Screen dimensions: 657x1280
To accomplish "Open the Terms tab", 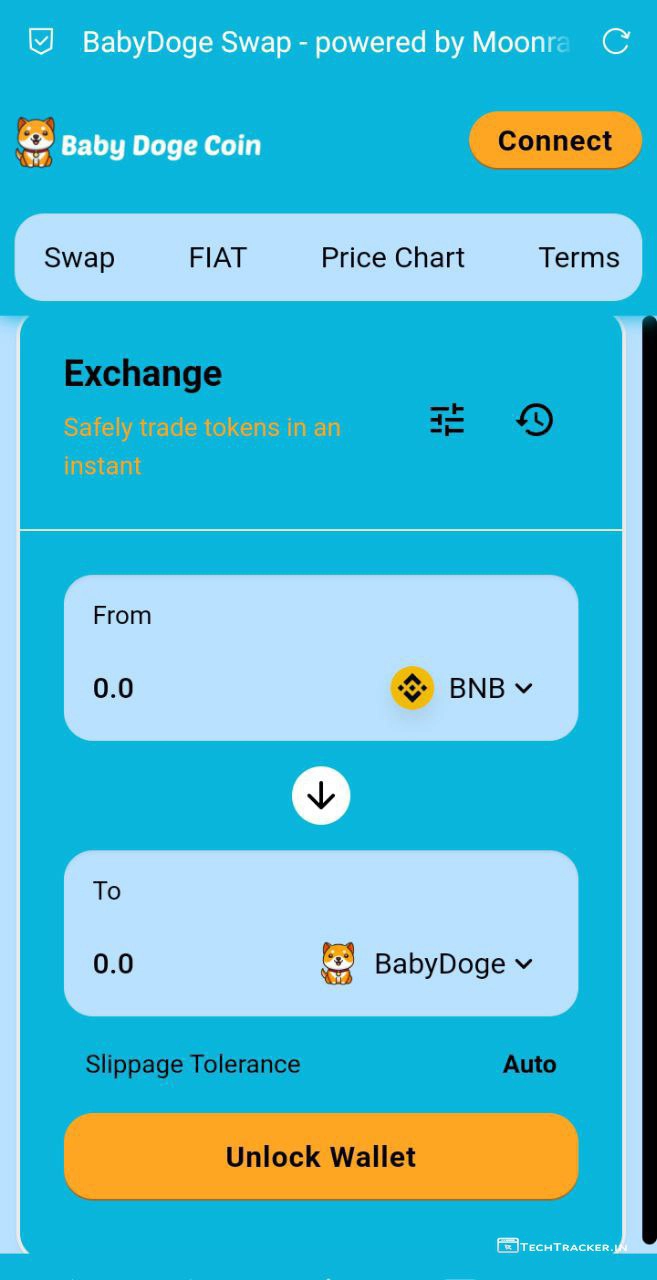I will 579,258.
